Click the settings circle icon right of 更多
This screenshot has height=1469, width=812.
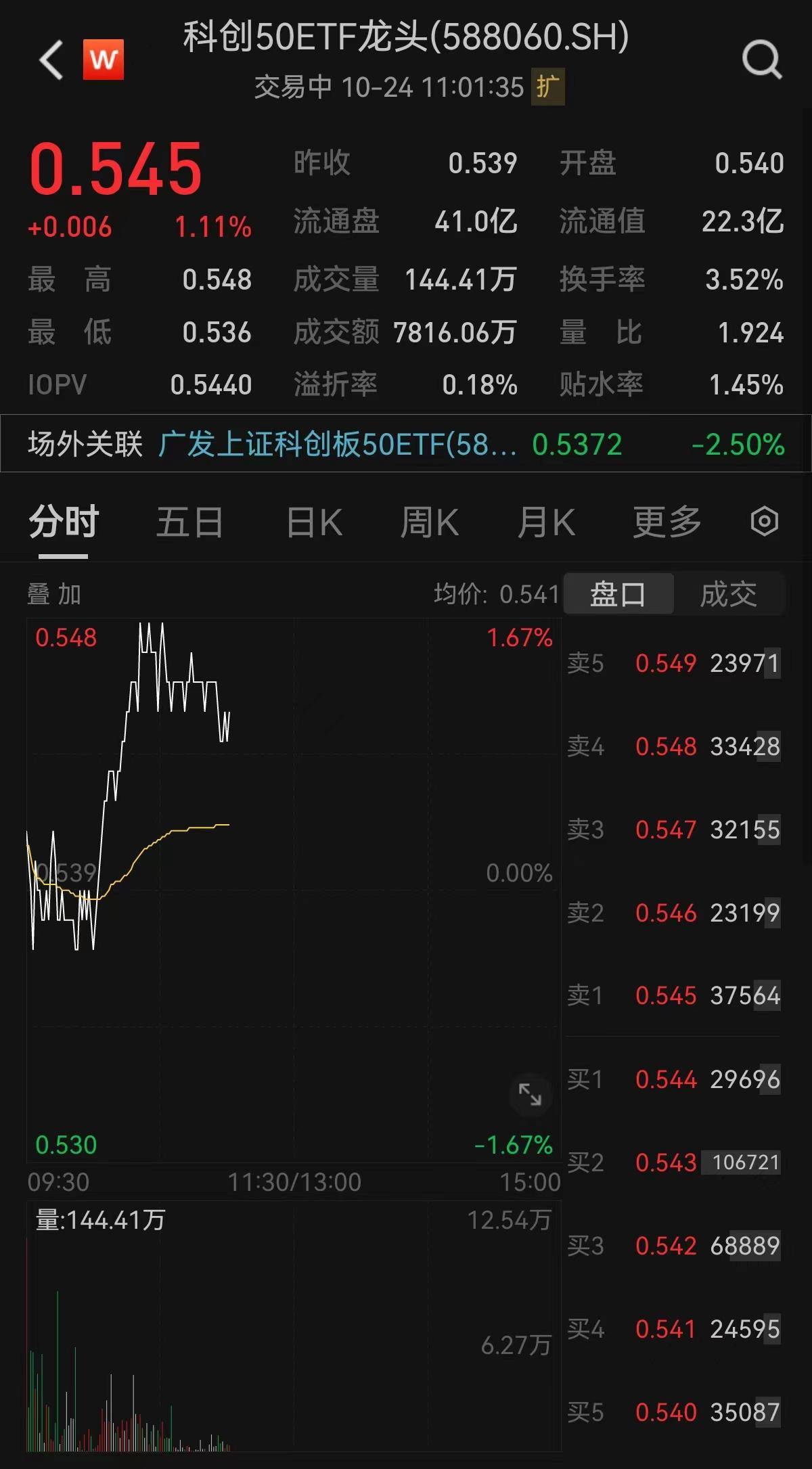click(x=763, y=521)
